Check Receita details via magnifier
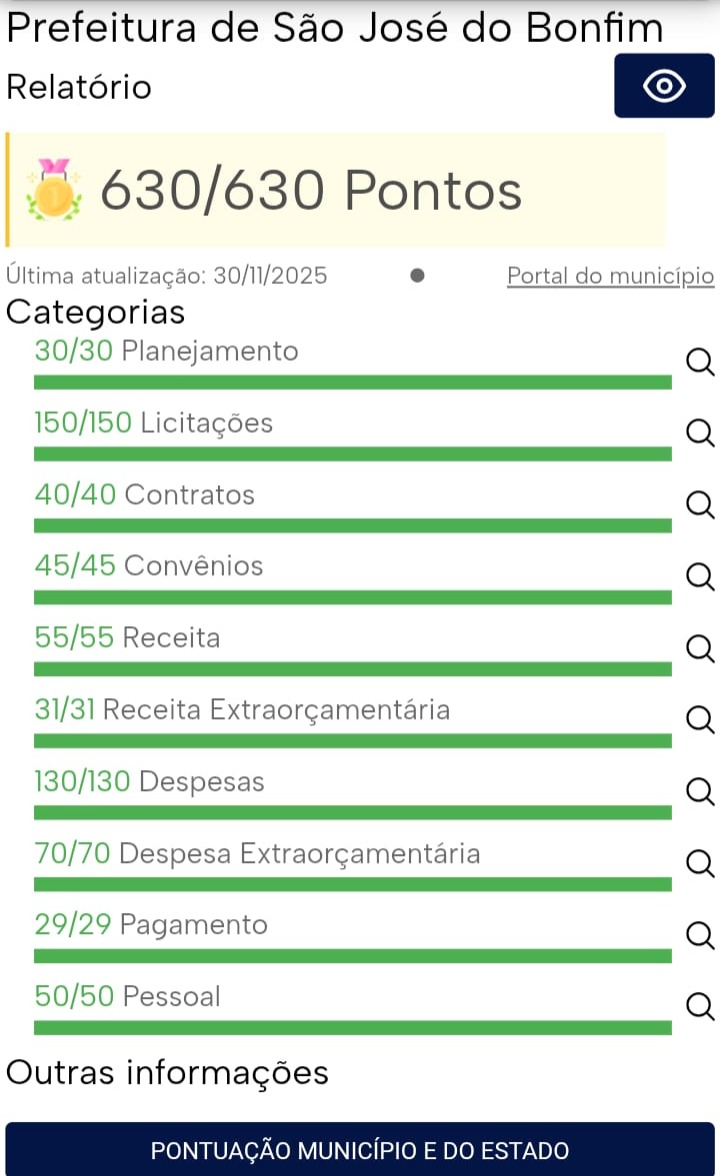 (x=700, y=649)
